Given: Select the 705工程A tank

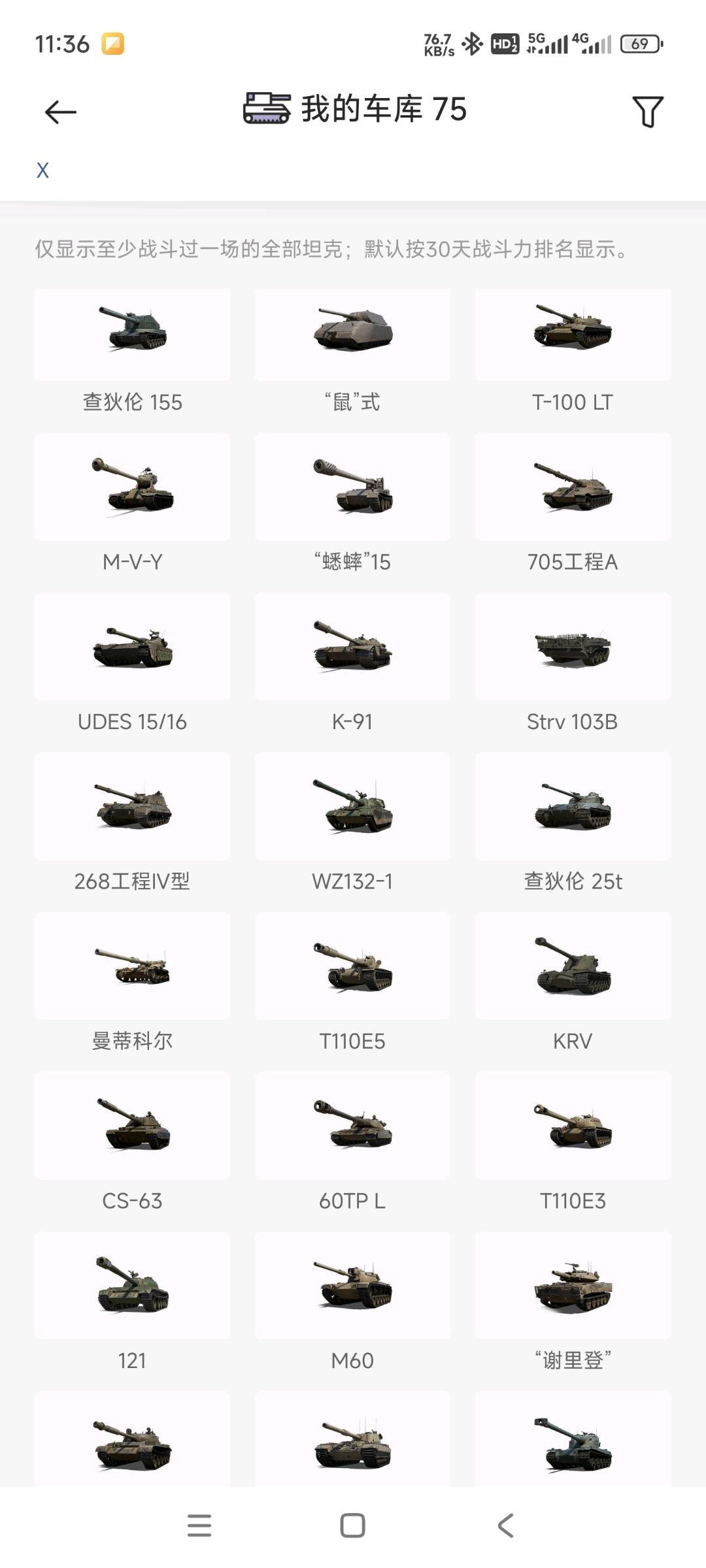Looking at the screenshot, I should 573,504.
